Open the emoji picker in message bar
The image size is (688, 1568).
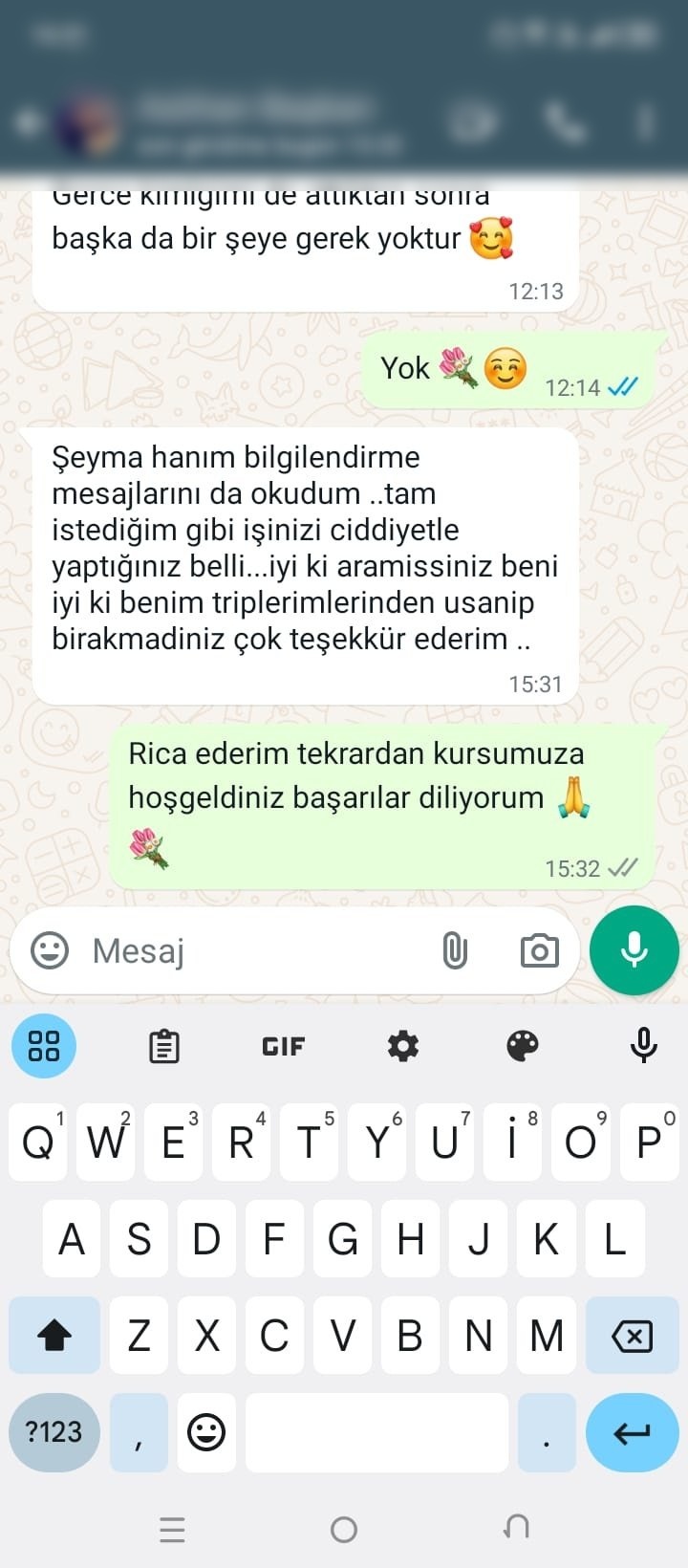coord(50,950)
